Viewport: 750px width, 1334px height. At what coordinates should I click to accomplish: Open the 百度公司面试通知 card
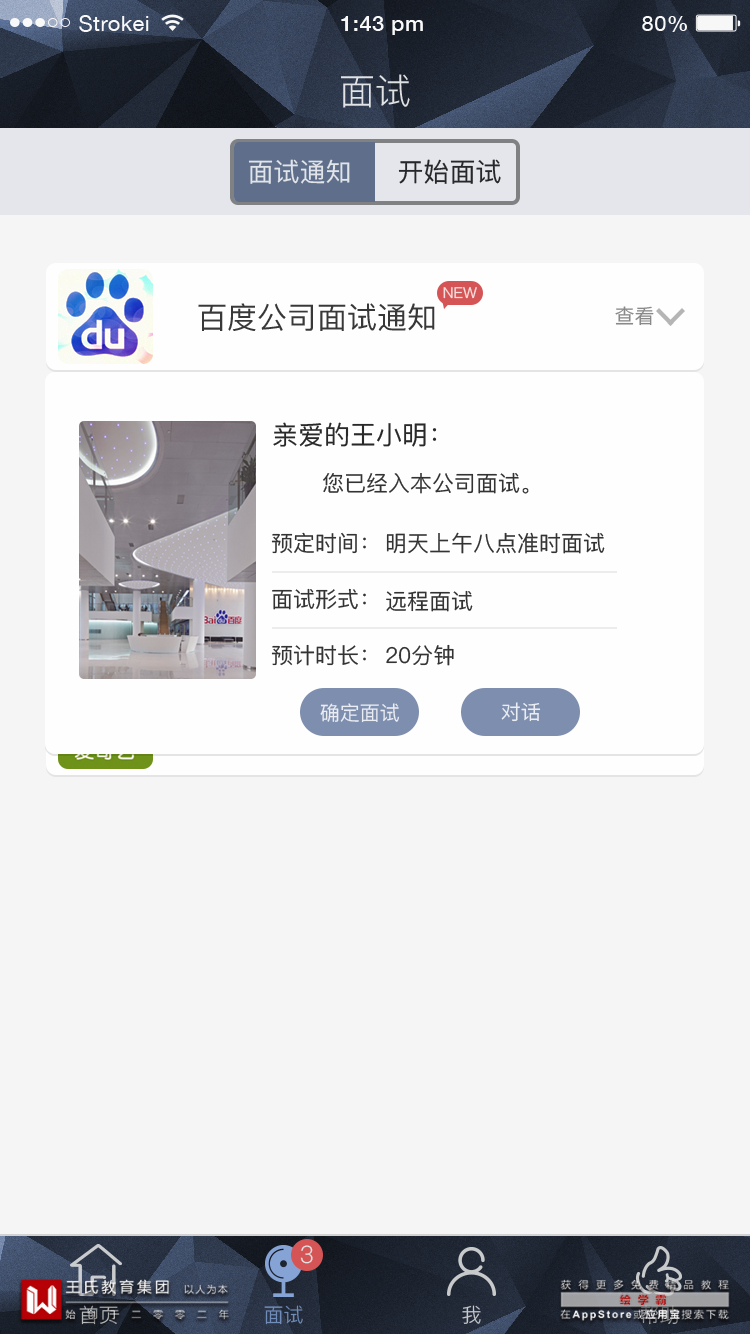pos(318,318)
